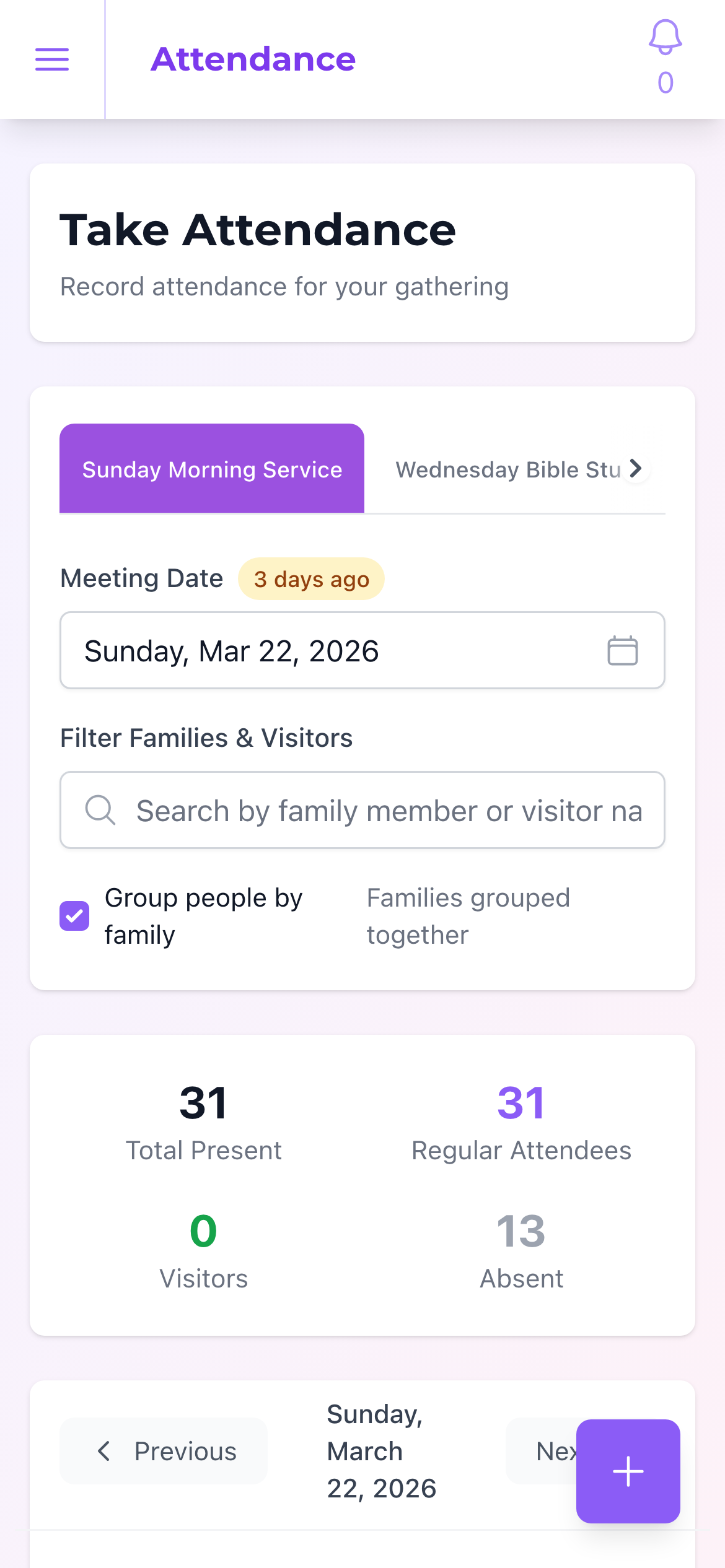Screen dimensions: 725x1568
Task: Click the left chevron on Previous button
Action: (x=105, y=1451)
